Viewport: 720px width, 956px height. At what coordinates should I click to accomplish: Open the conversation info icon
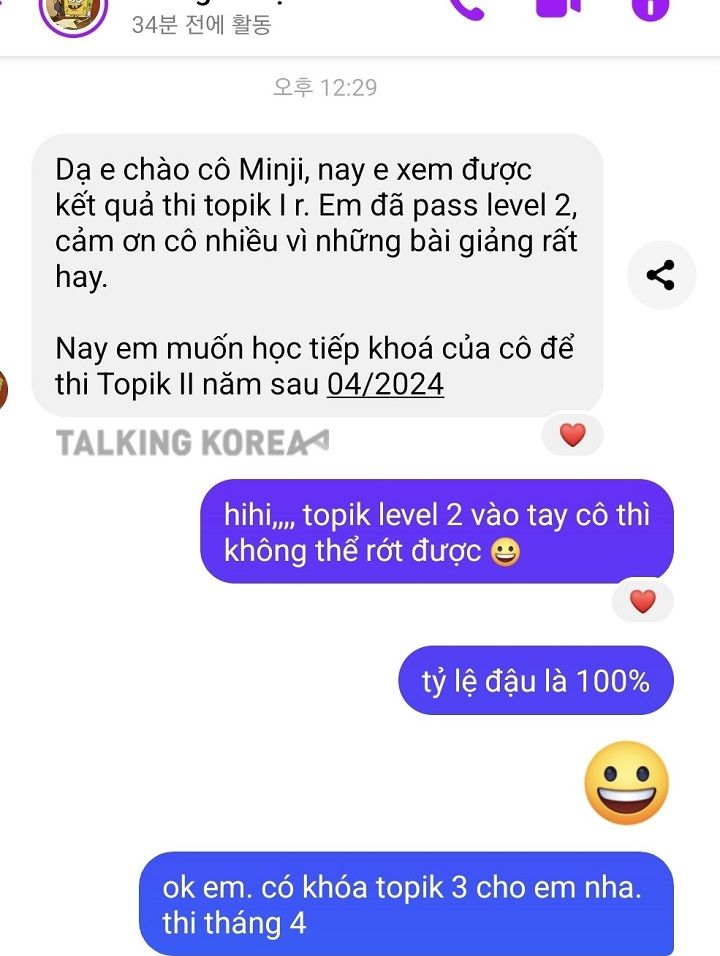pos(650,8)
